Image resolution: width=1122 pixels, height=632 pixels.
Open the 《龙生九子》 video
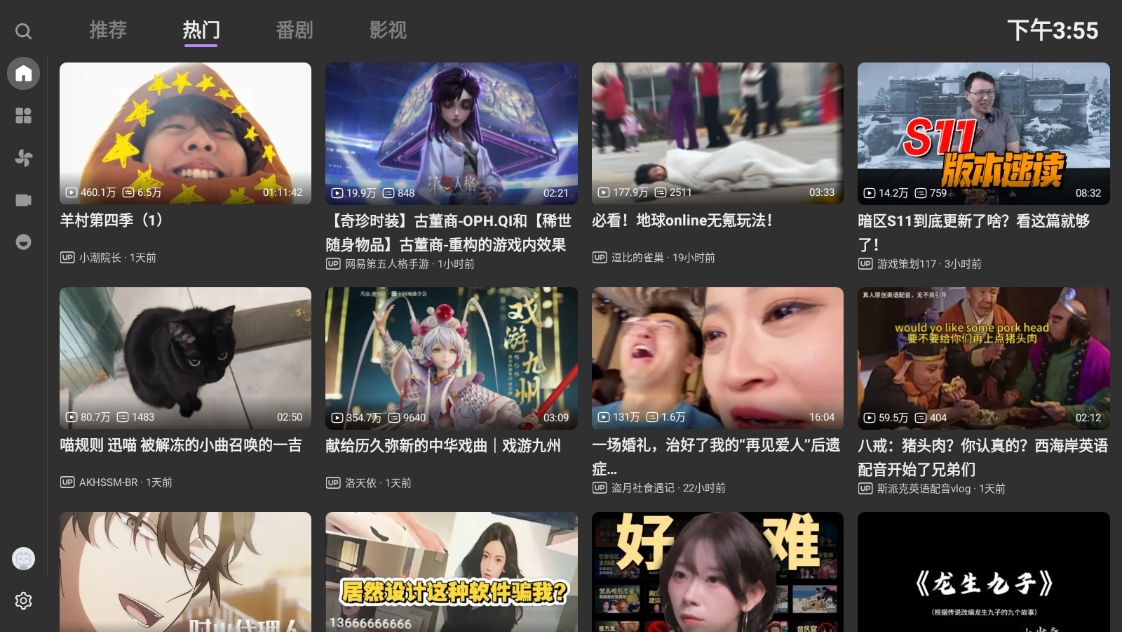pyautogui.click(x=983, y=572)
